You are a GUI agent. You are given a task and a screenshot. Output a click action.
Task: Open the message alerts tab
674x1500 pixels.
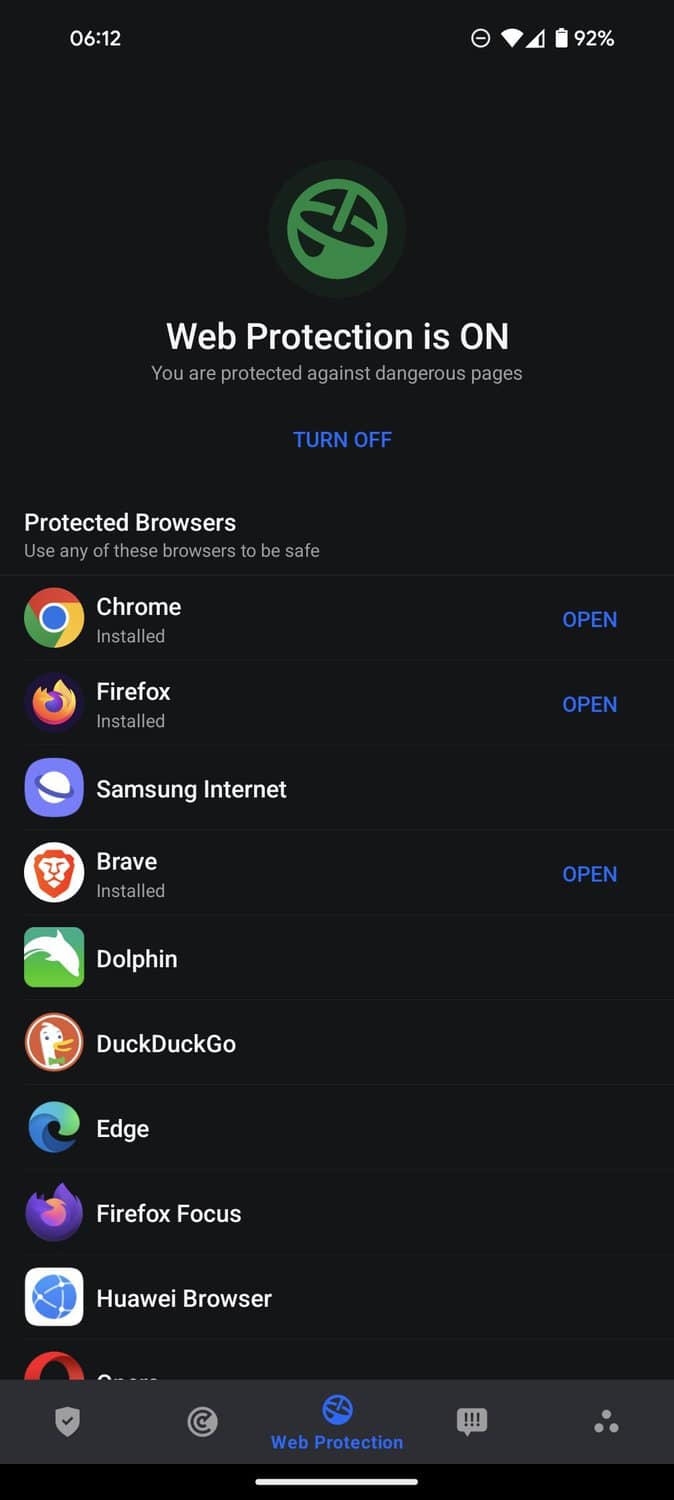click(471, 1422)
